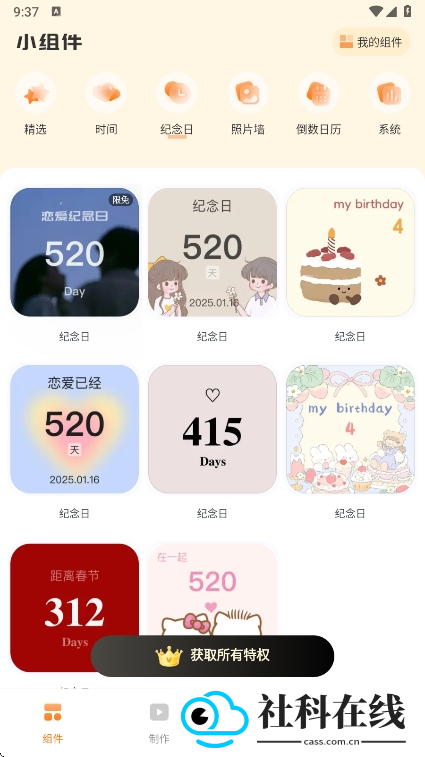This screenshot has width=425, height=757.
Task: Open the 415 Days widget
Action: [x=212, y=429]
